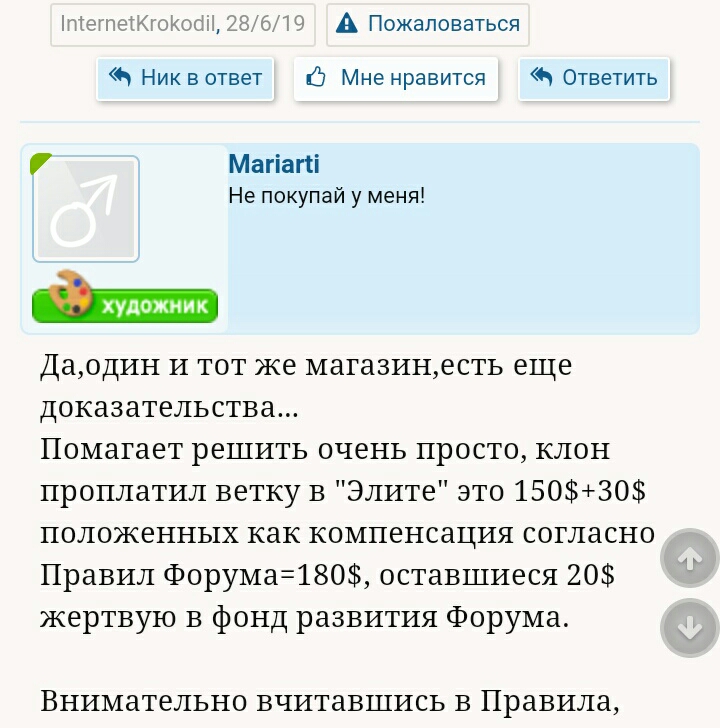The width and height of the screenshot is (720, 728).
Task: Open InternetKrokodil's post info link
Action: click(x=182, y=24)
